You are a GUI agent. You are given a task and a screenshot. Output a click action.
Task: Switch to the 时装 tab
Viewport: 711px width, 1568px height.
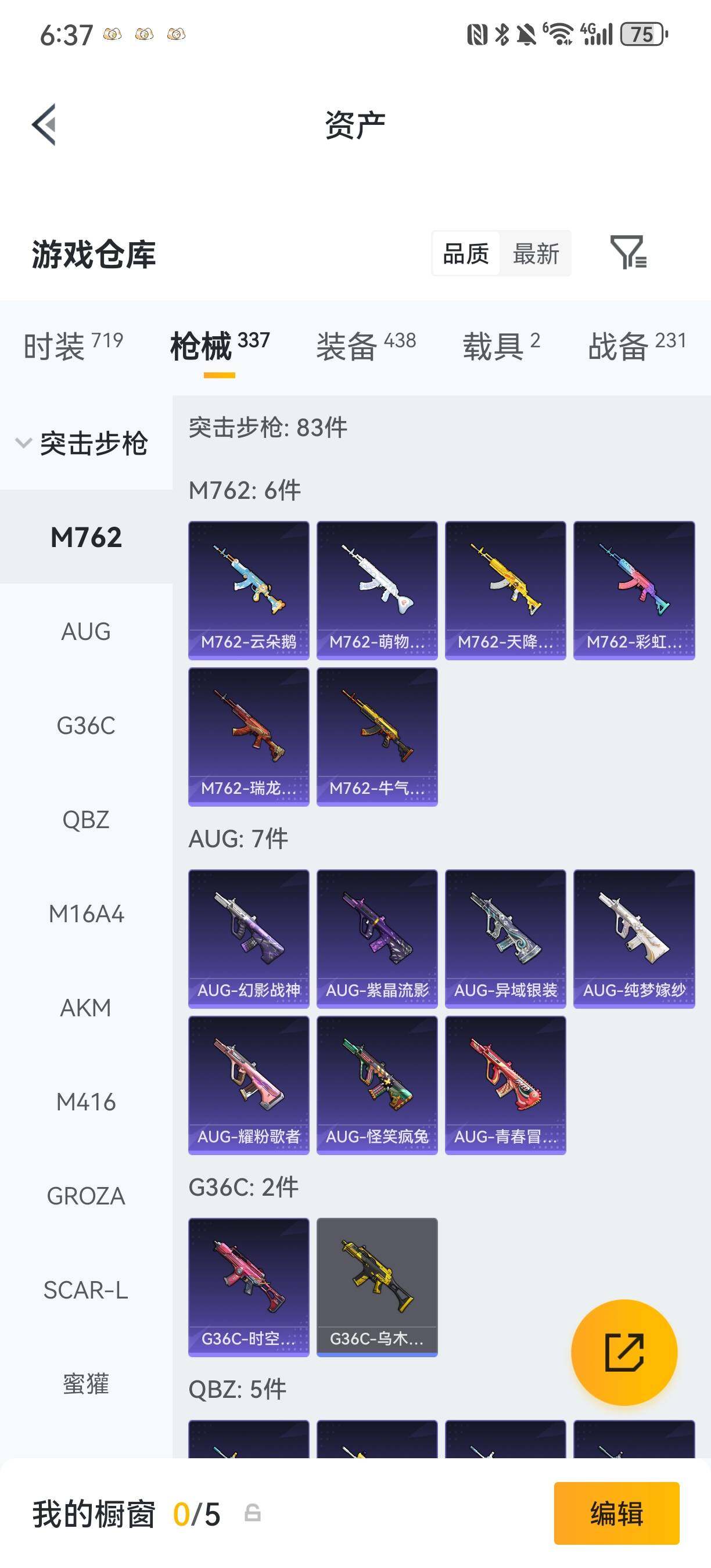tap(73, 345)
